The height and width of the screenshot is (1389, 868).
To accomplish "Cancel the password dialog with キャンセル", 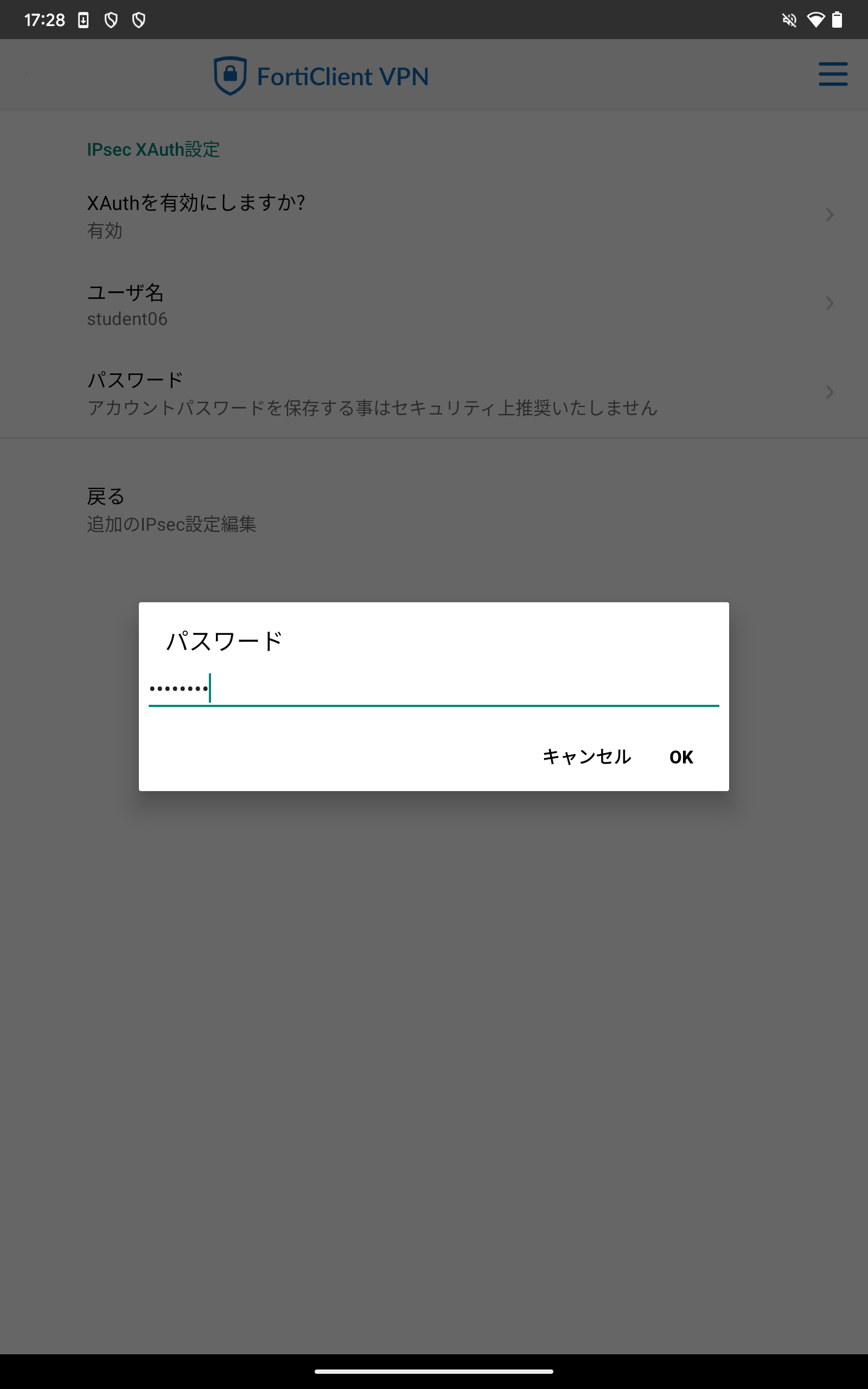I will [x=586, y=757].
